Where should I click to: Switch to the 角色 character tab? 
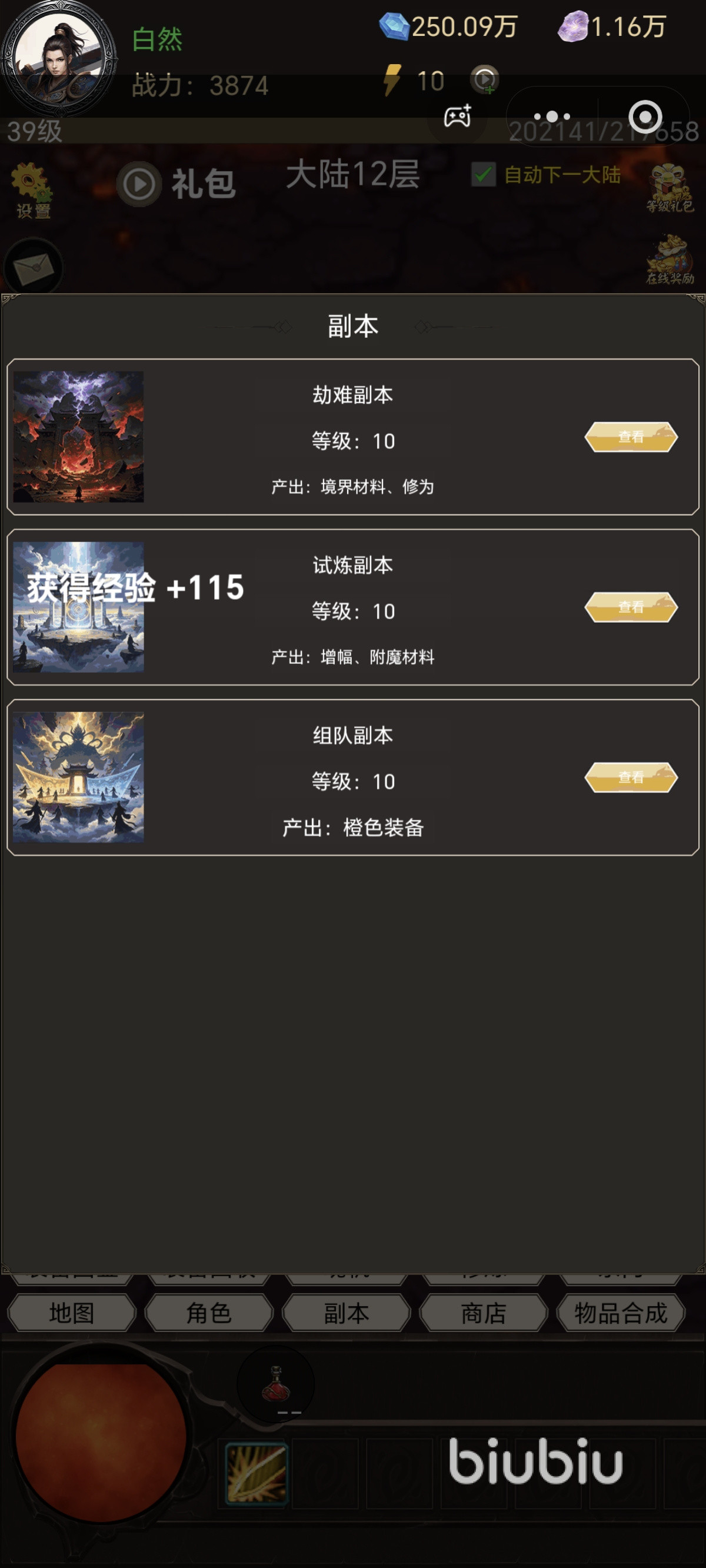(209, 1313)
